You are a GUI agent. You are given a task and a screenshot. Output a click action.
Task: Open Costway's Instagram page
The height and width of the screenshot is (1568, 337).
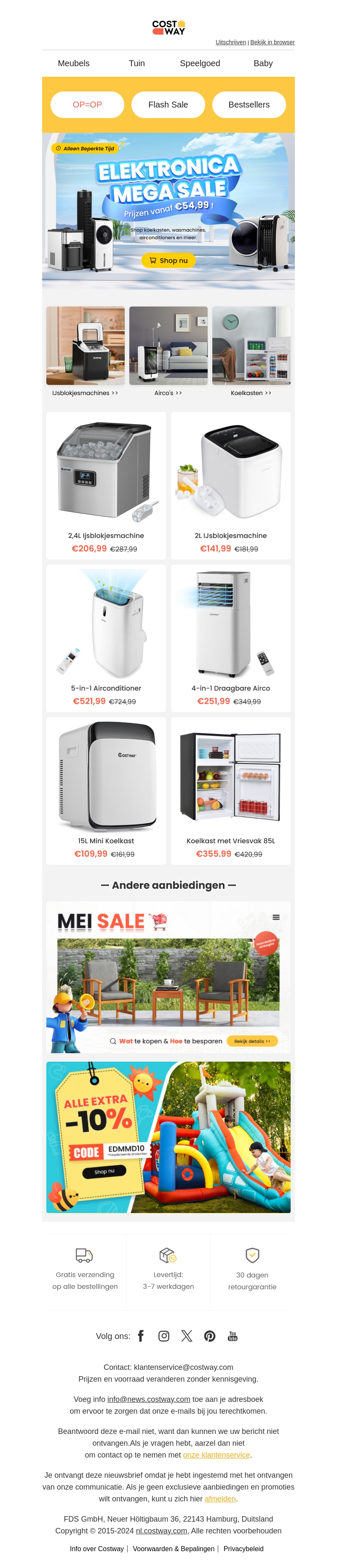[x=163, y=1336]
